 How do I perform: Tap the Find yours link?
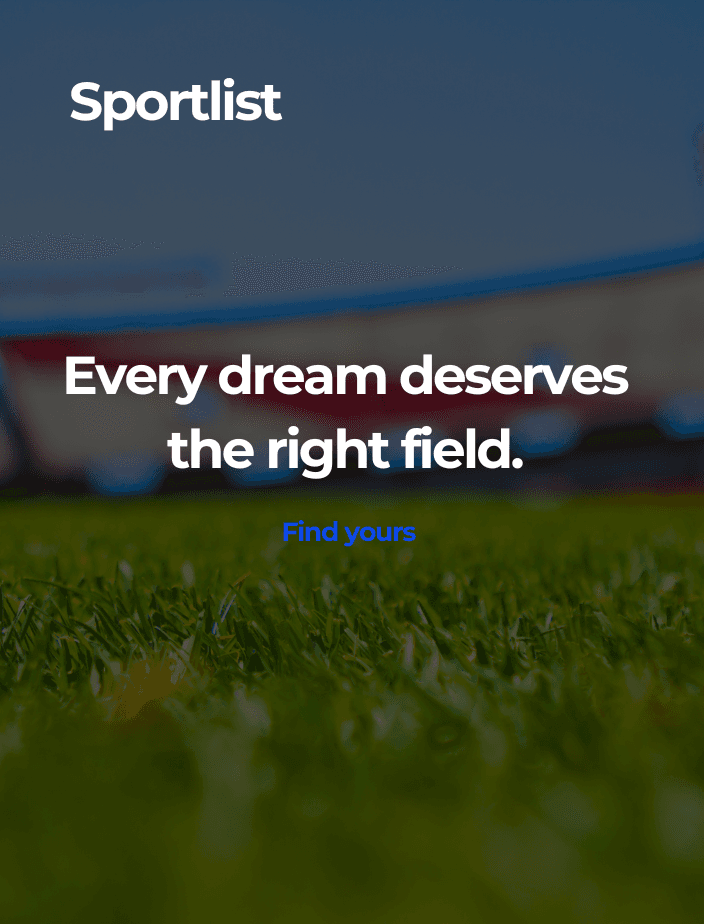pyautogui.click(x=348, y=532)
